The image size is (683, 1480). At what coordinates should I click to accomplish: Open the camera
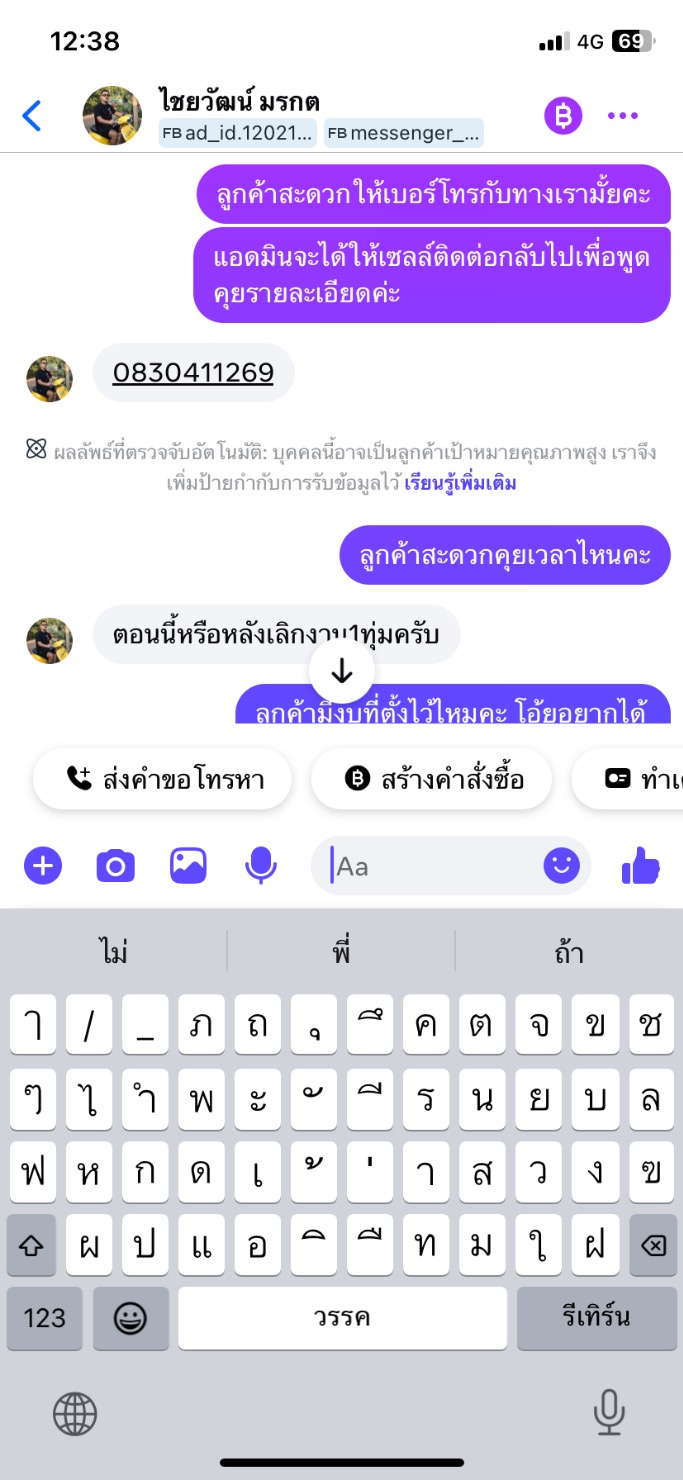[x=115, y=865]
